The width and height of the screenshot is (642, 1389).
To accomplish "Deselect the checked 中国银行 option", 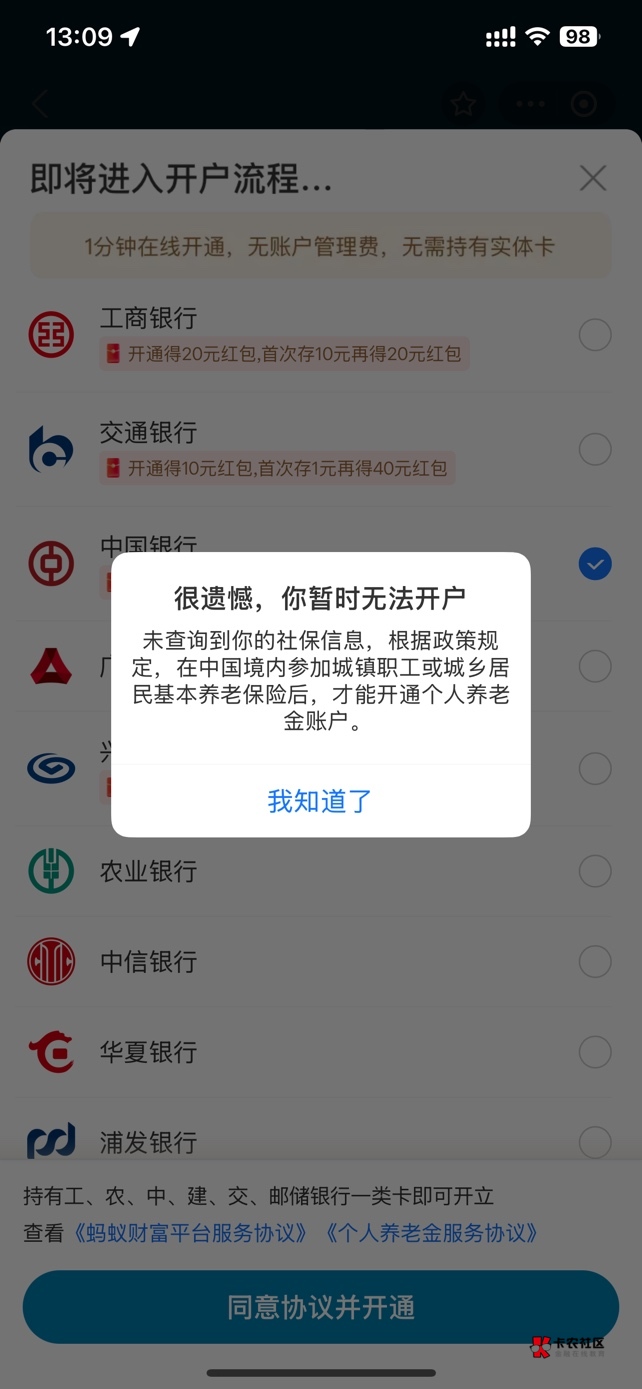I will [595, 564].
